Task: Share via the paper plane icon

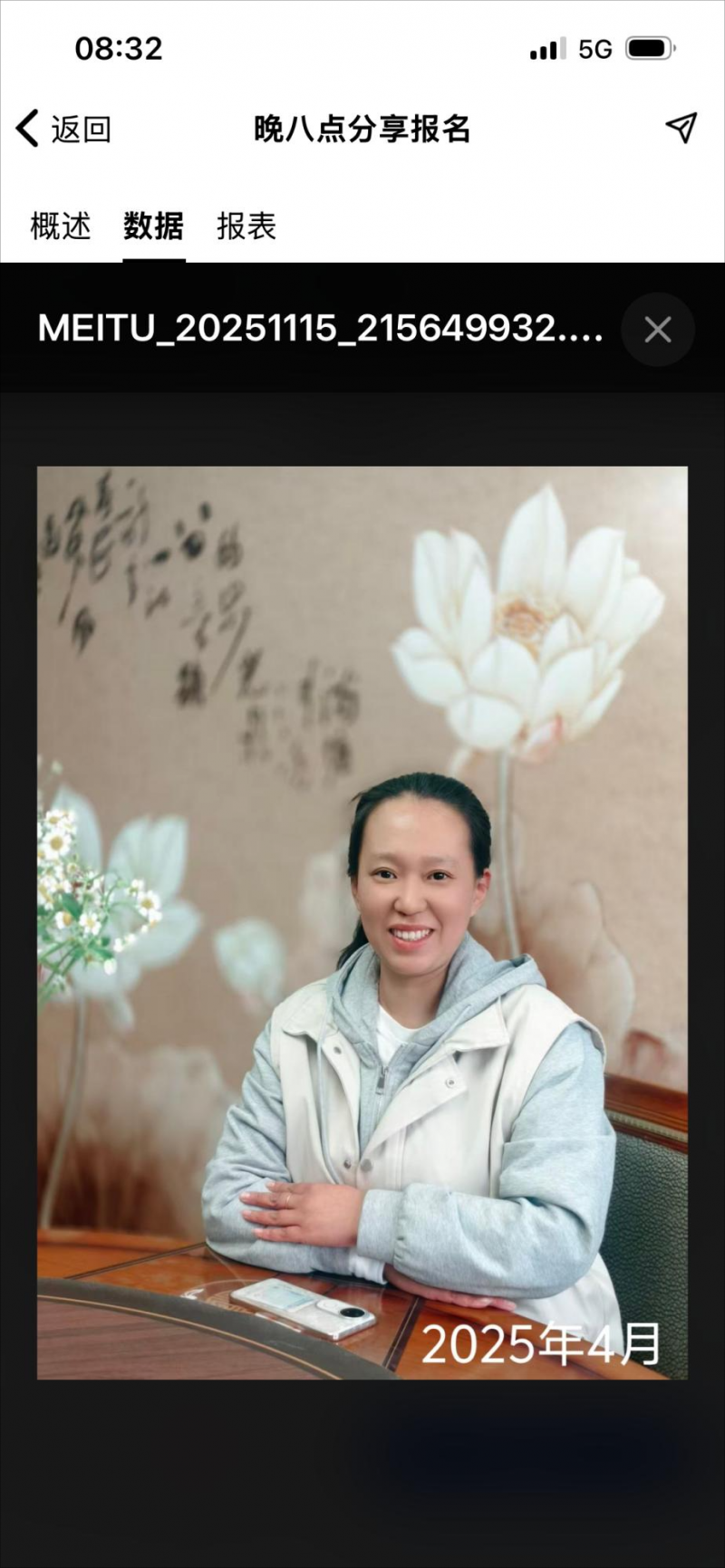Action: tap(681, 128)
